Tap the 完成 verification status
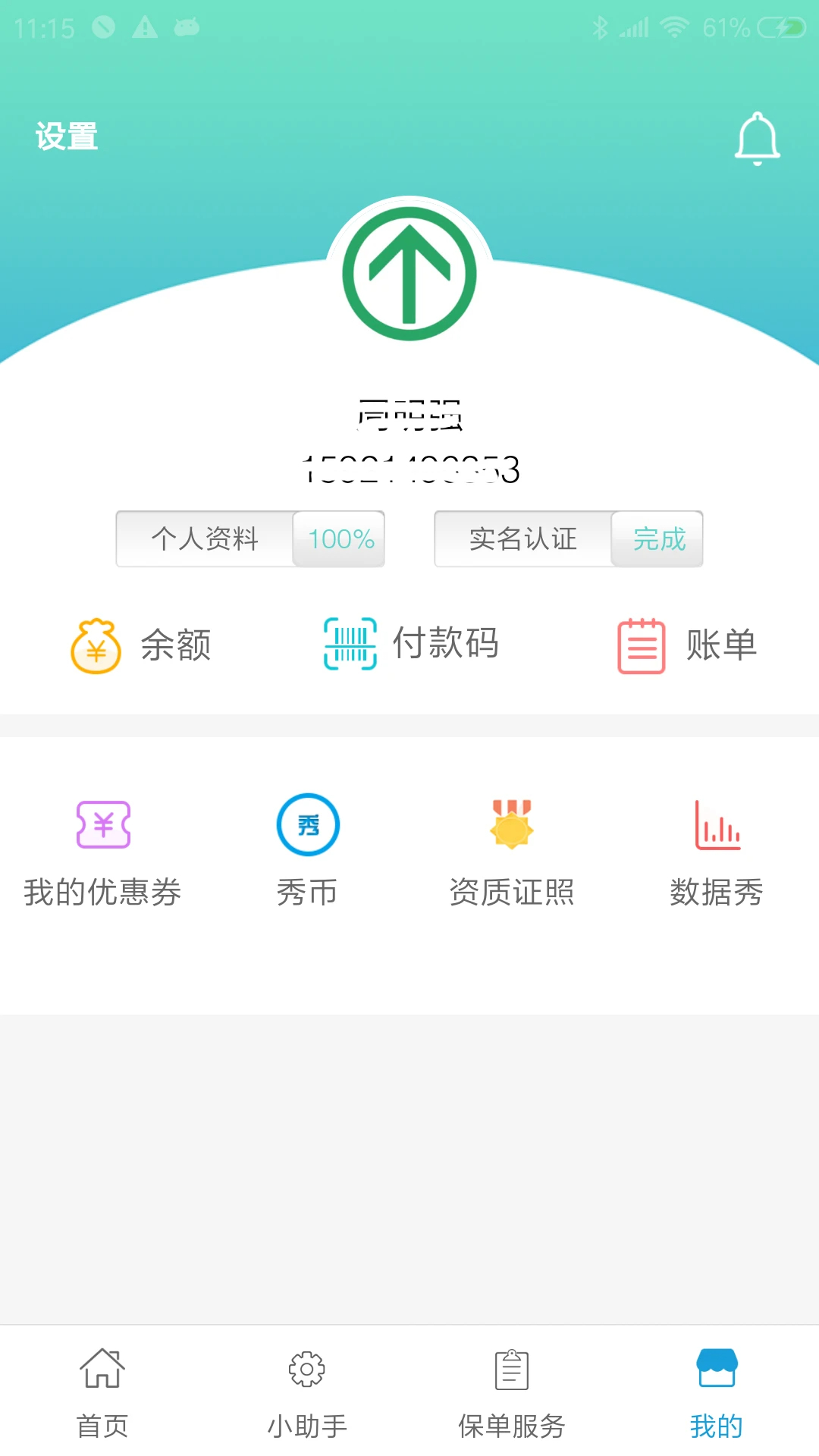The width and height of the screenshot is (819, 1456). pos(657,539)
